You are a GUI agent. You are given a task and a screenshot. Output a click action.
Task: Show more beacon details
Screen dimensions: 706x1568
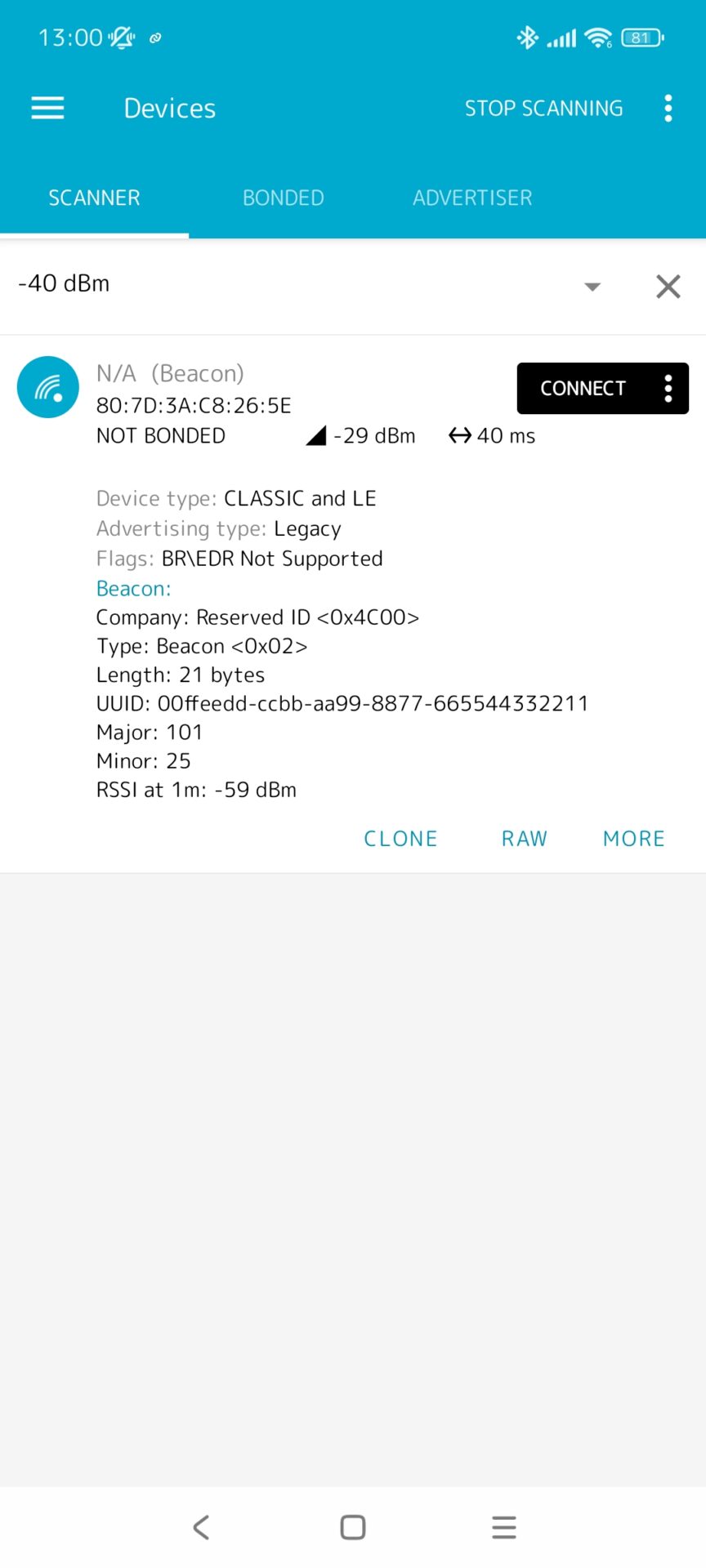tap(633, 839)
